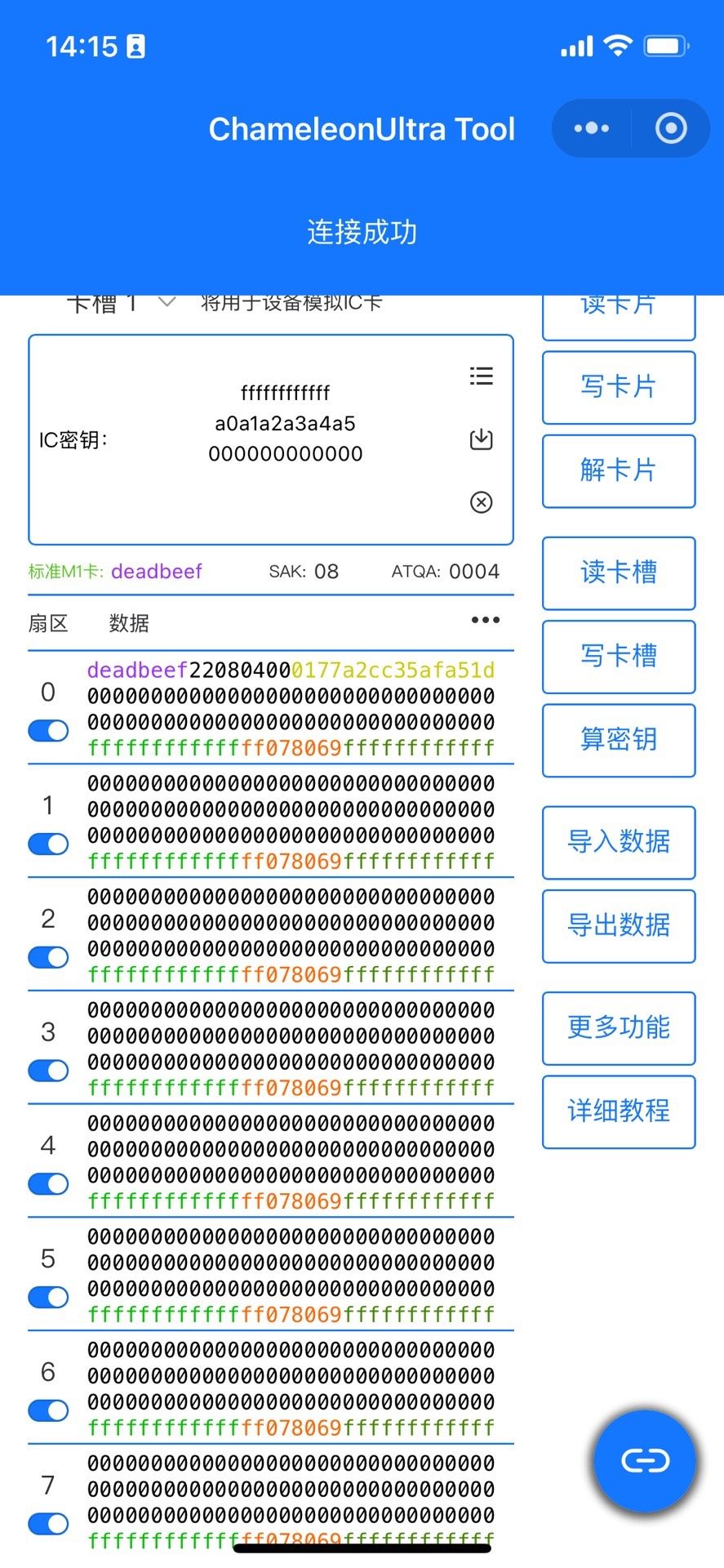Select the 读卡槽 button
Image resolution: width=724 pixels, height=1568 pixels.
(x=619, y=572)
